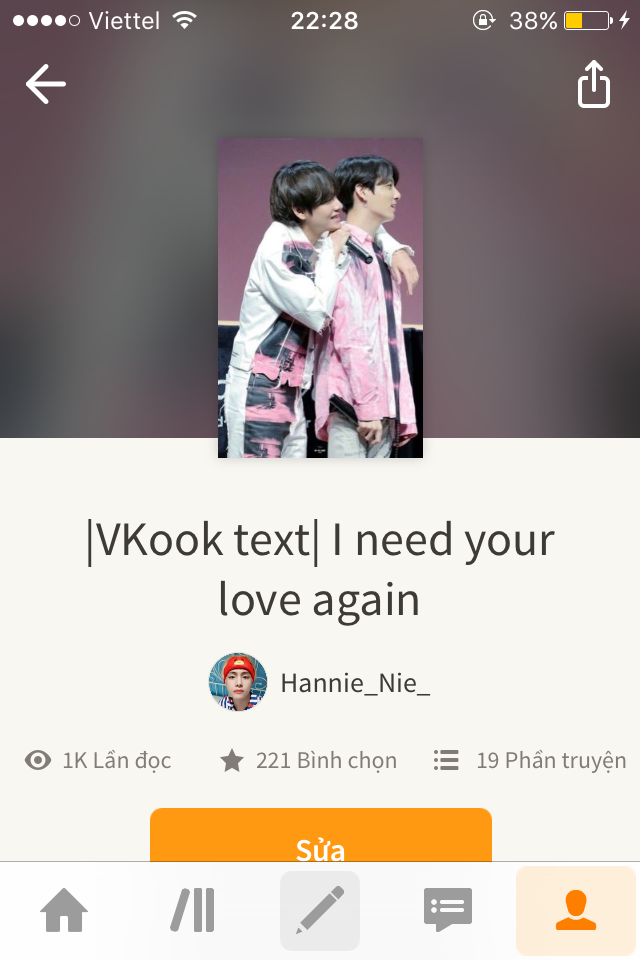The image size is (640, 960).
Task: View the 19 Phần truyện parts list
Action: tap(530, 761)
